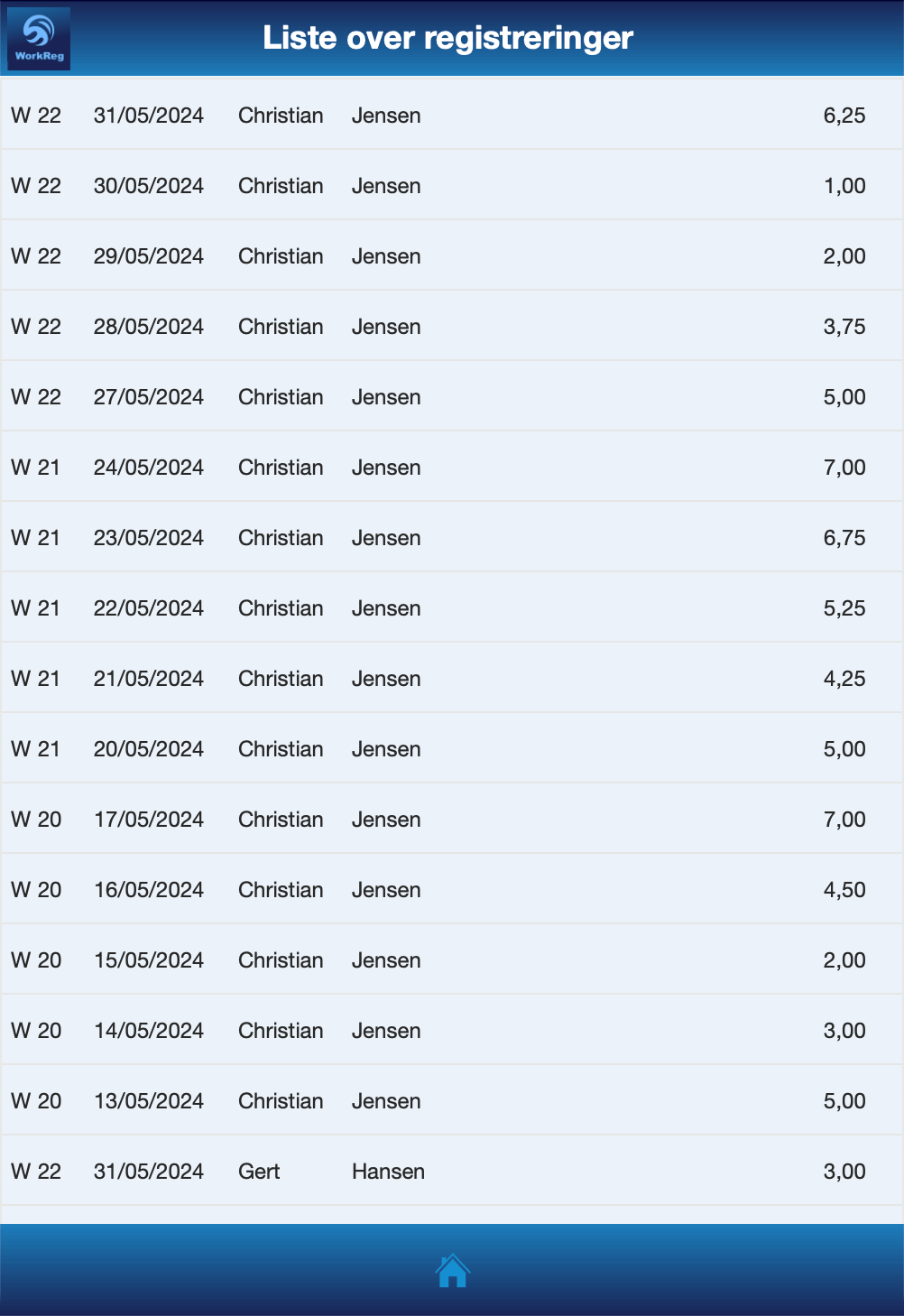This screenshot has width=904, height=1316.
Task: View the 22/05/2024 registration row
Action: click(x=451, y=608)
